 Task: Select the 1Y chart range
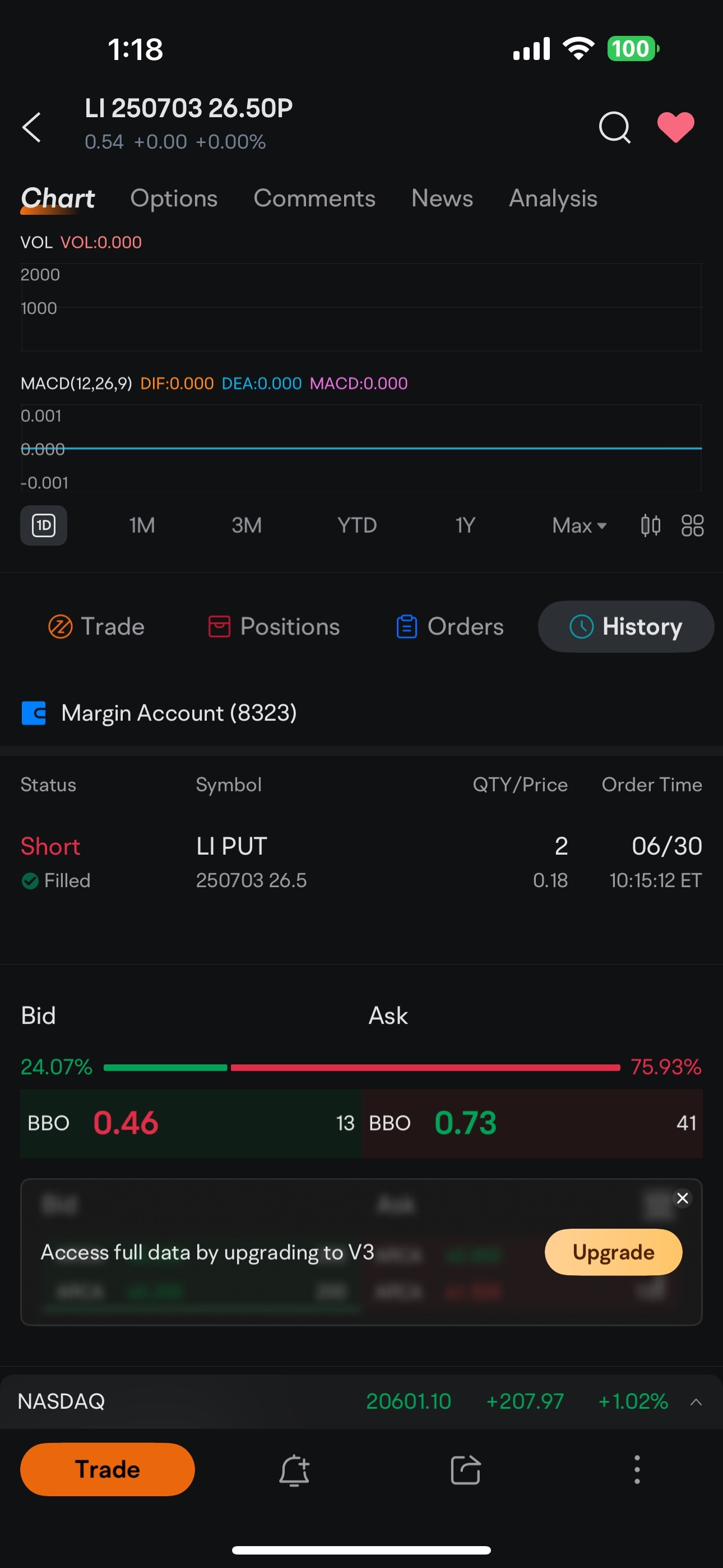[x=465, y=525]
